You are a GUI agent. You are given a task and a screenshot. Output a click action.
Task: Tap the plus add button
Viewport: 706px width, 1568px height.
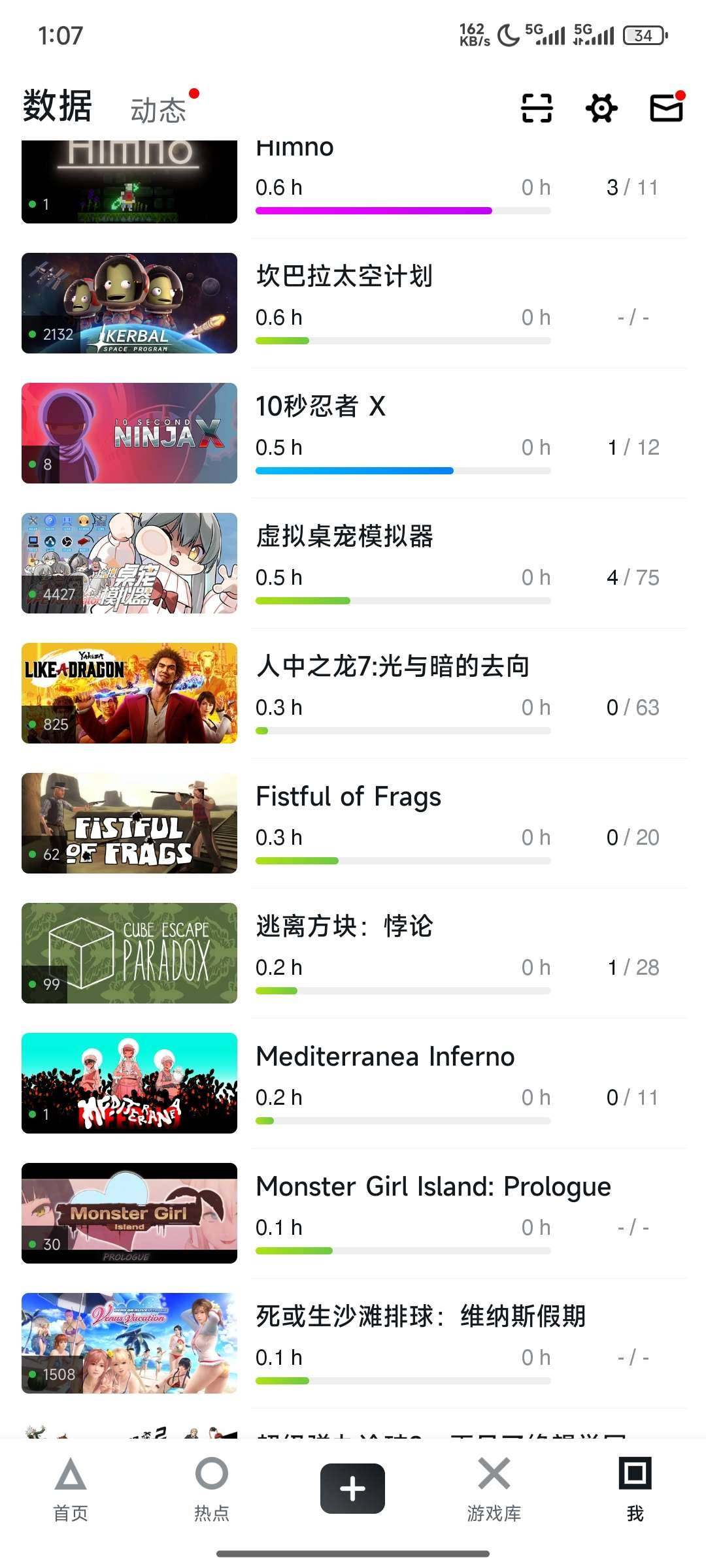[x=352, y=1488]
